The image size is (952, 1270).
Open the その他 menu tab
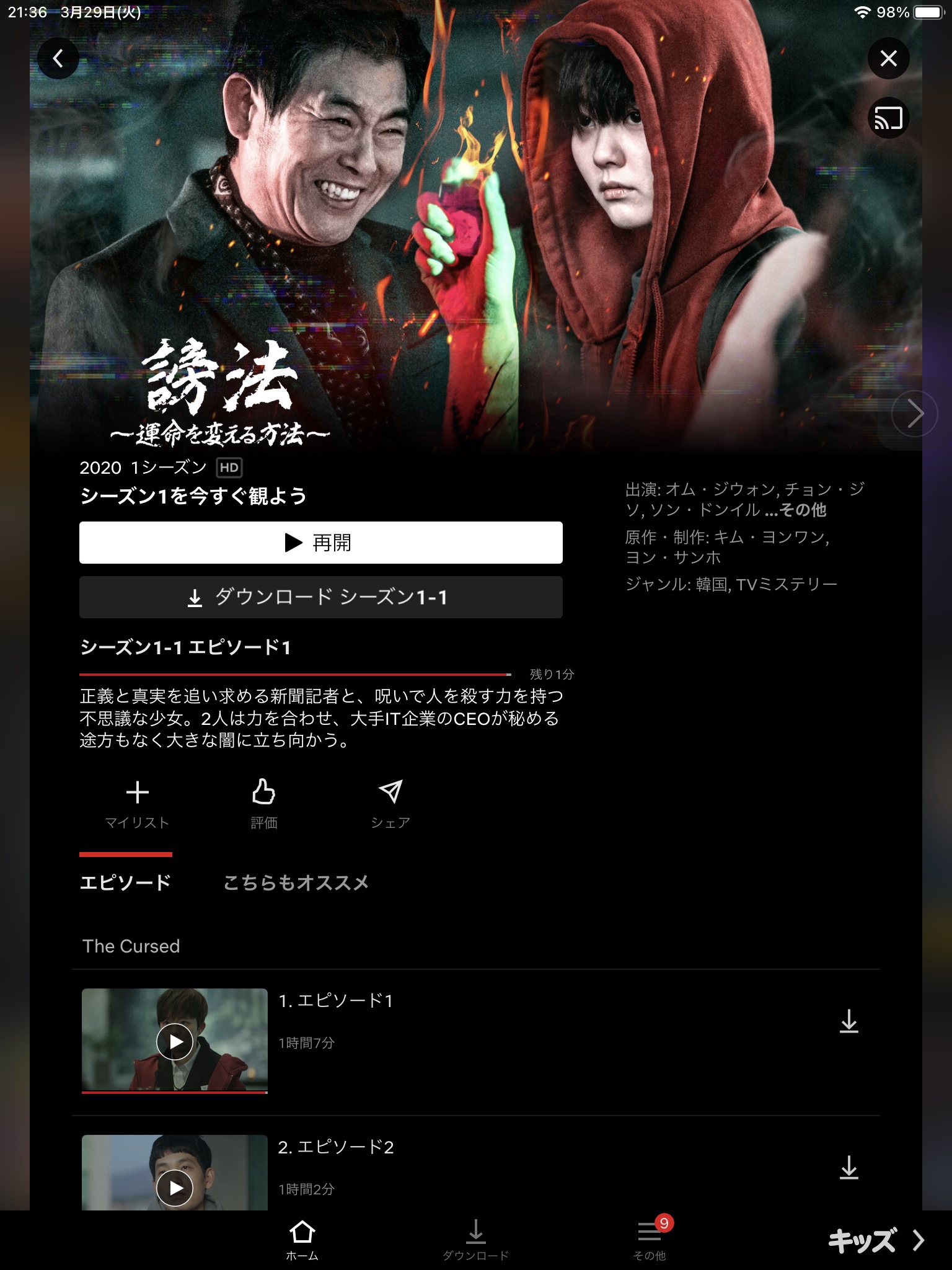(650, 1240)
